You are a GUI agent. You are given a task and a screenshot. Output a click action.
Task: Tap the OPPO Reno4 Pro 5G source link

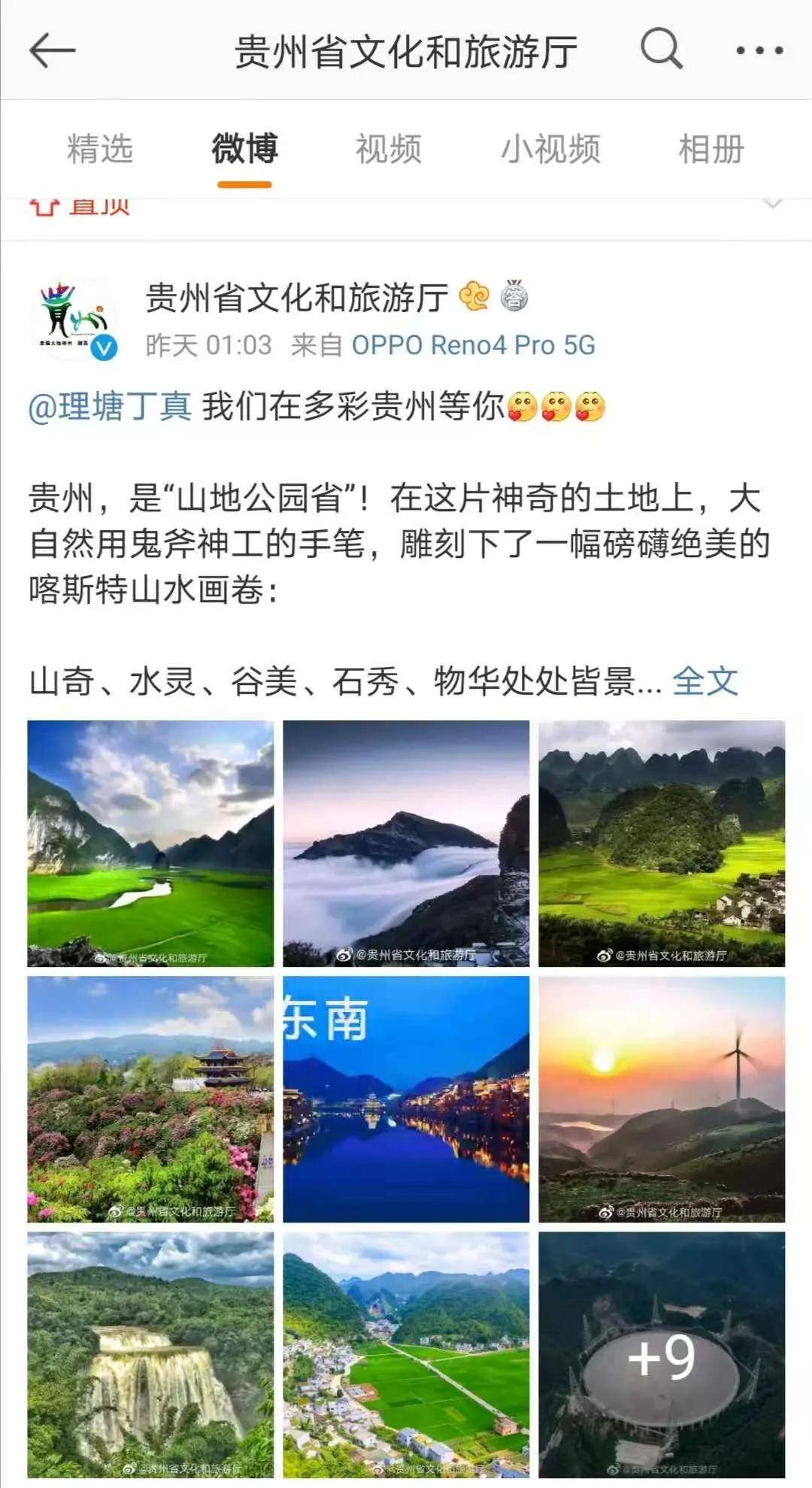pos(473,345)
